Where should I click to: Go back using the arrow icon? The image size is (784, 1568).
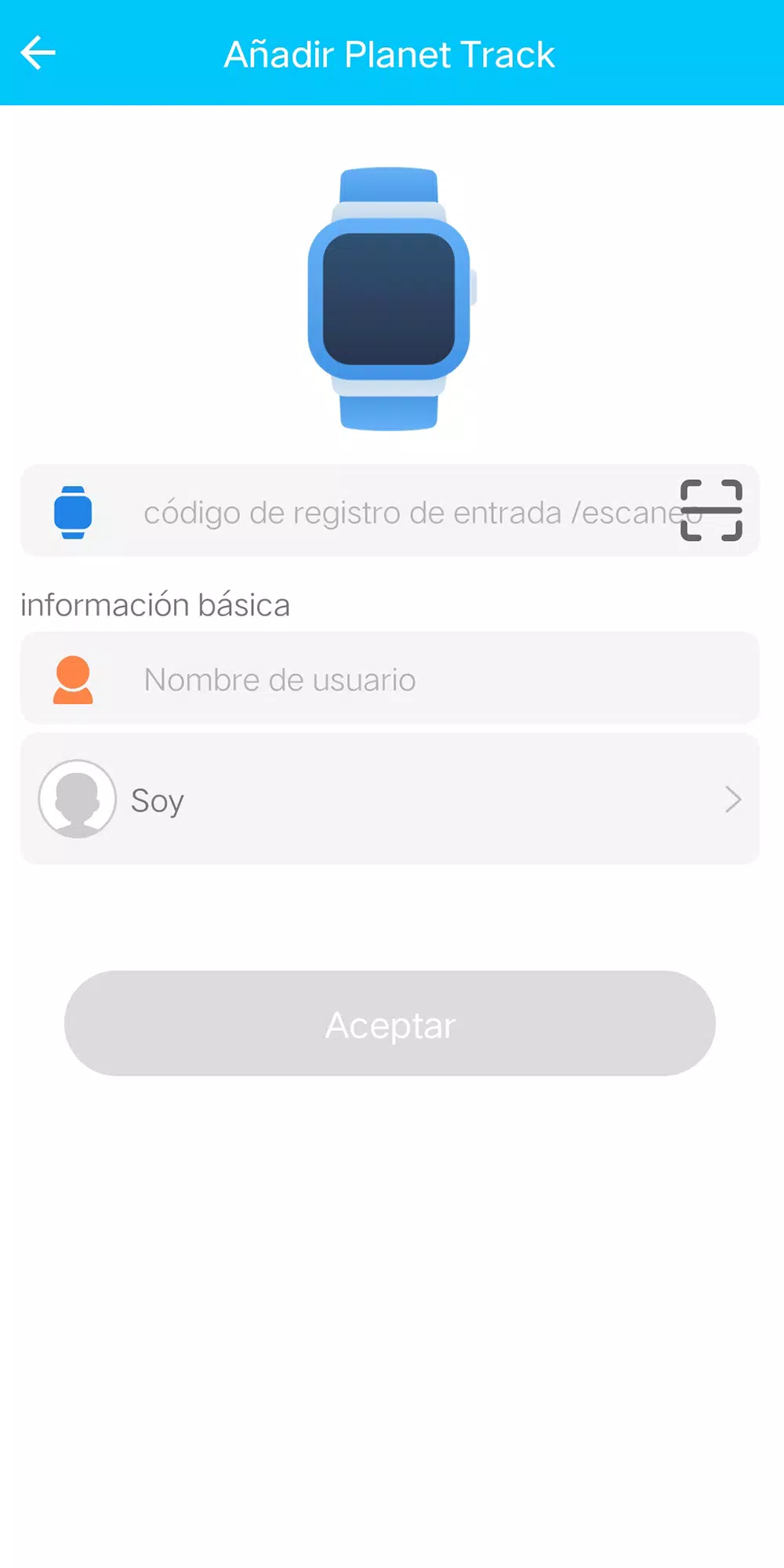pos(38,53)
